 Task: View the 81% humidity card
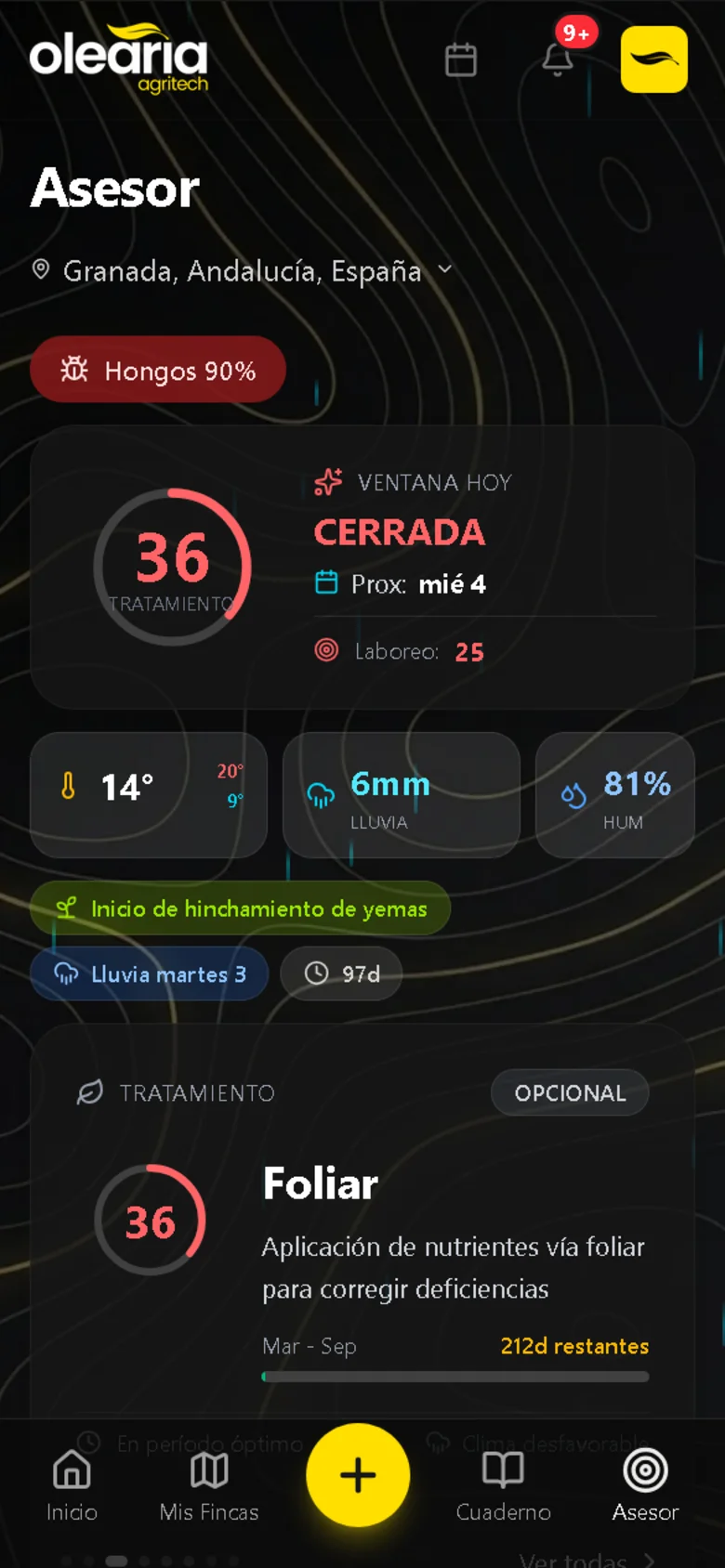(x=615, y=794)
